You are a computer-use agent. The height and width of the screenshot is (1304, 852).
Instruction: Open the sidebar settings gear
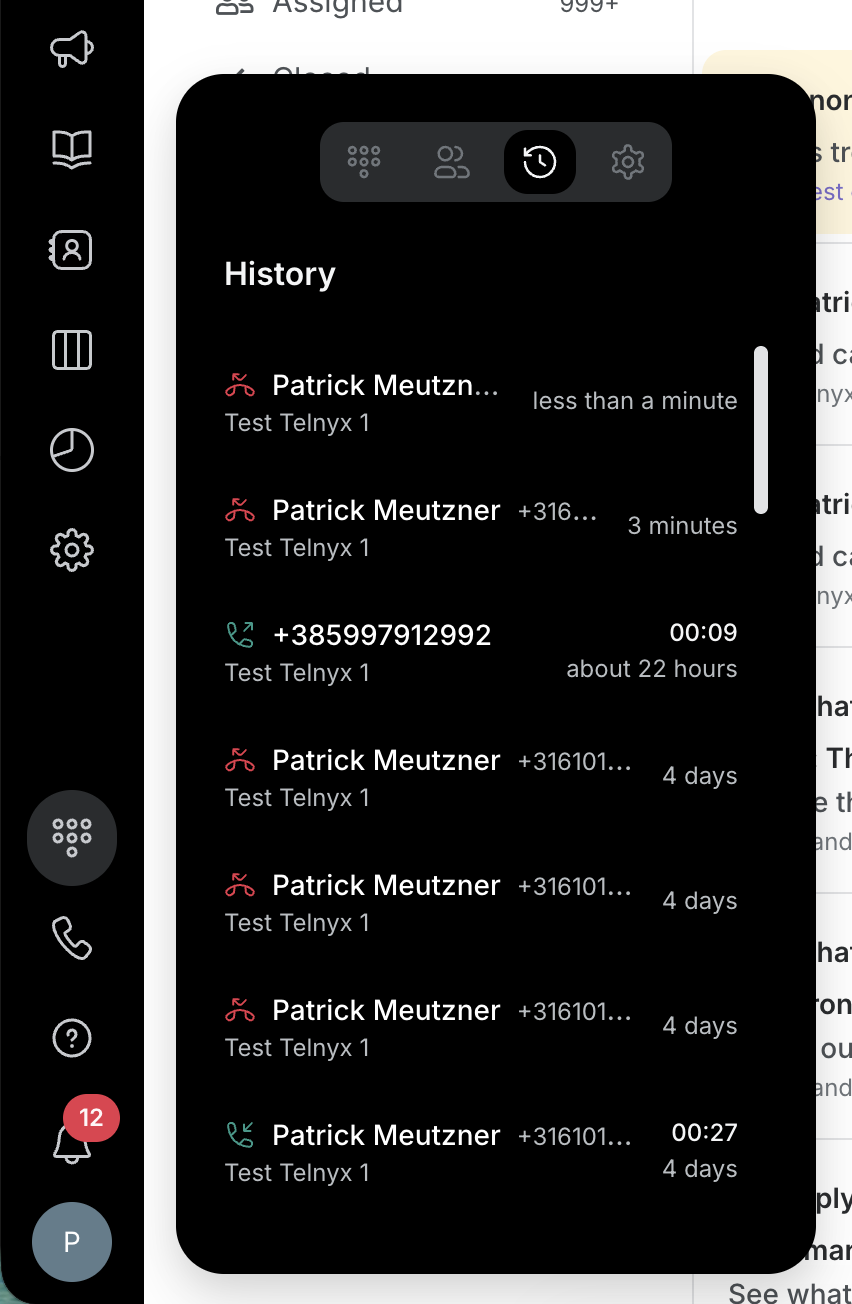click(72, 549)
